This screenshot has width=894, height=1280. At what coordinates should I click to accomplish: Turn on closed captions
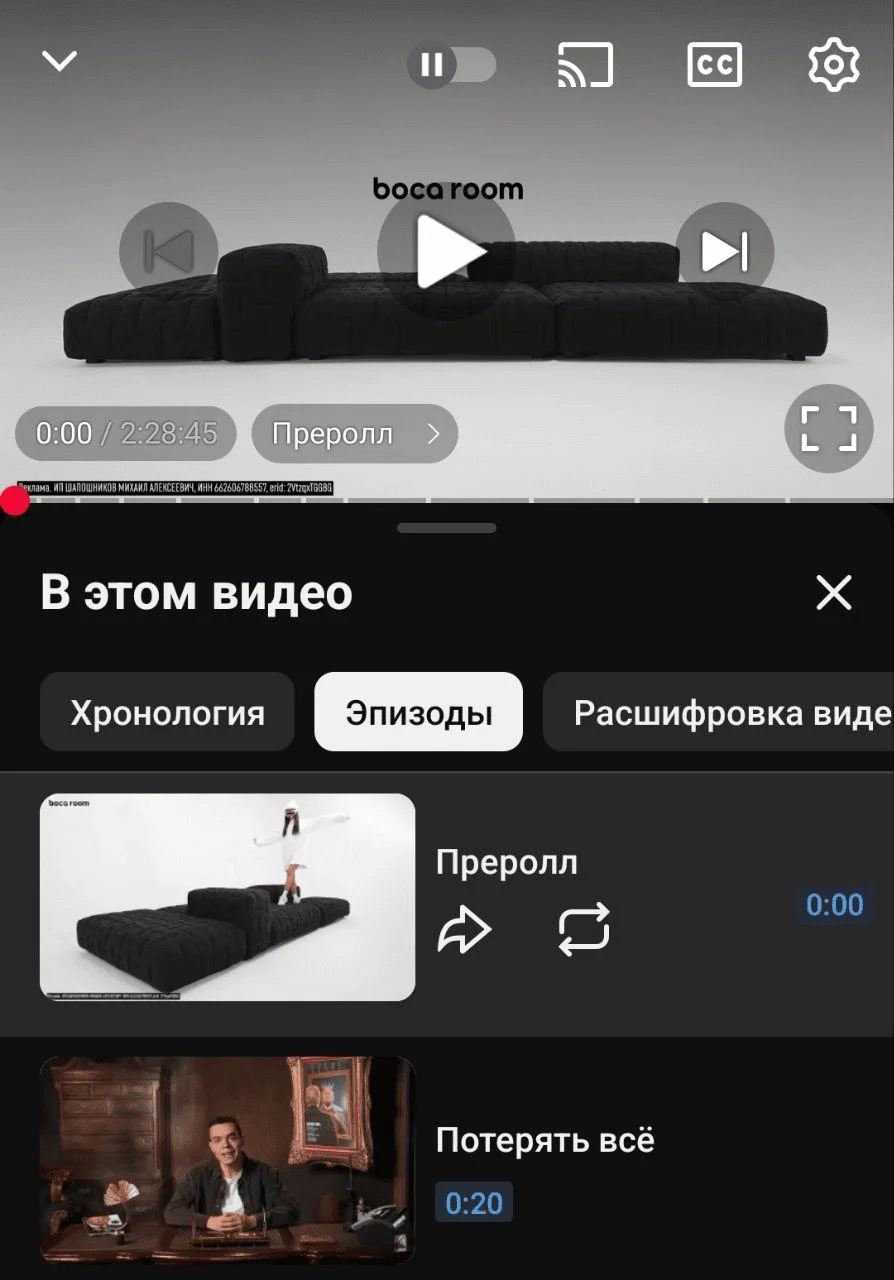click(x=715, y=66)
